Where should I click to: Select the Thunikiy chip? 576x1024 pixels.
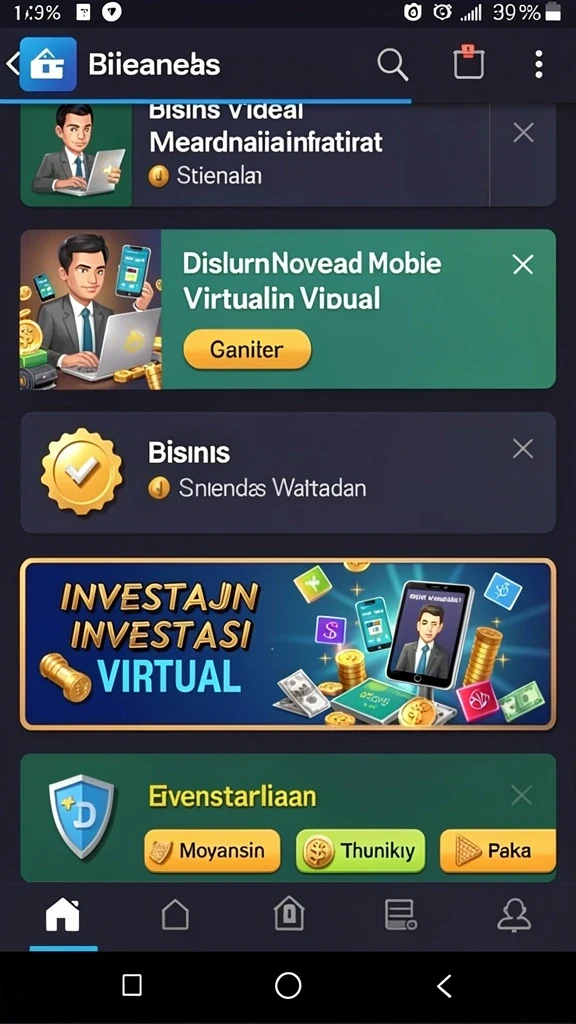[x=360, y=851]
